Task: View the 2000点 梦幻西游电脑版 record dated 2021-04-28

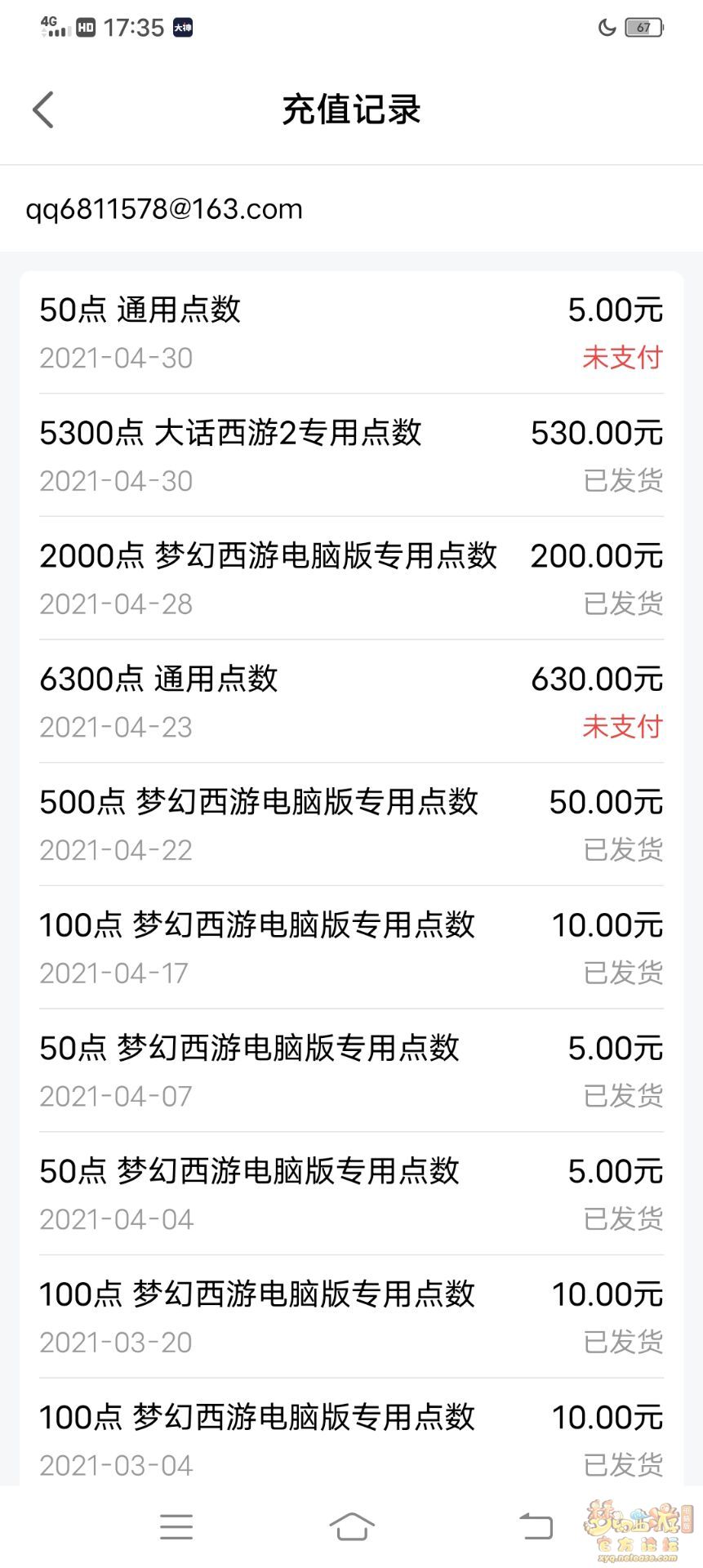Action: (351, 578)
